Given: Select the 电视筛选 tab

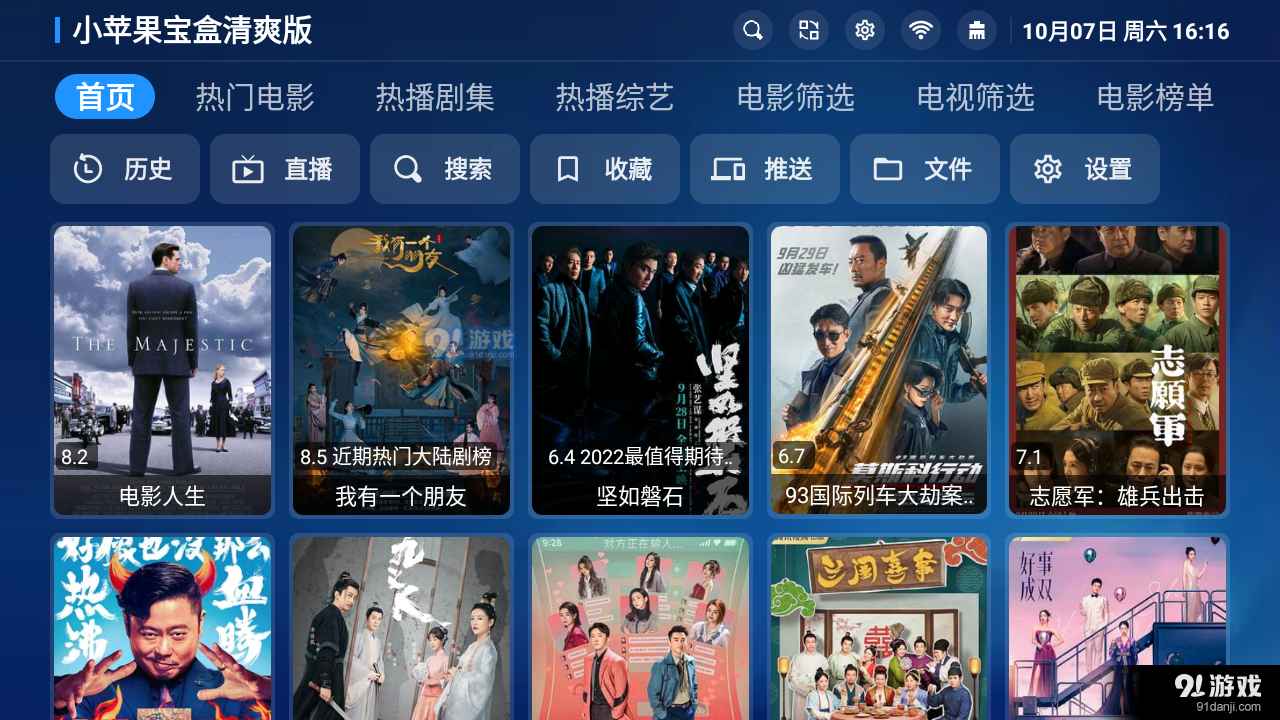Looking at the screenshot, I should point(975,97).
